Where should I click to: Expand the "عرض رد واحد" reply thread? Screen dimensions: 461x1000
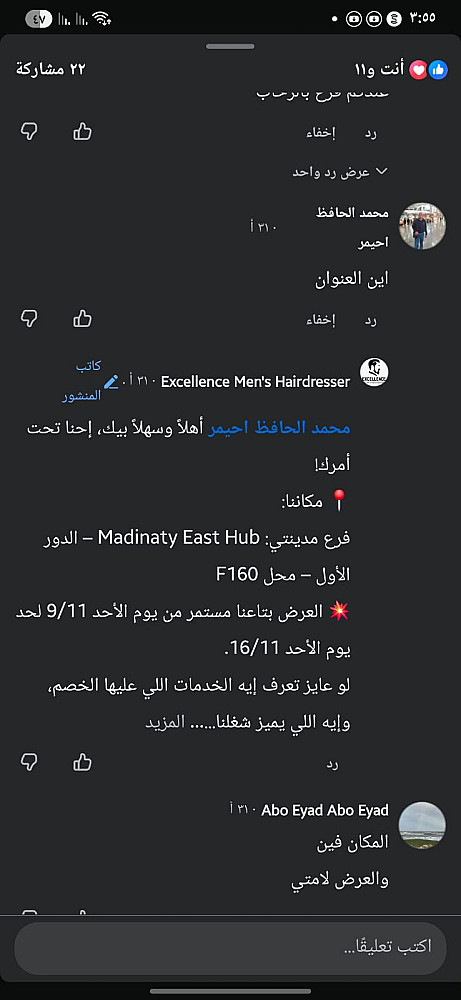tap(340, 172)
